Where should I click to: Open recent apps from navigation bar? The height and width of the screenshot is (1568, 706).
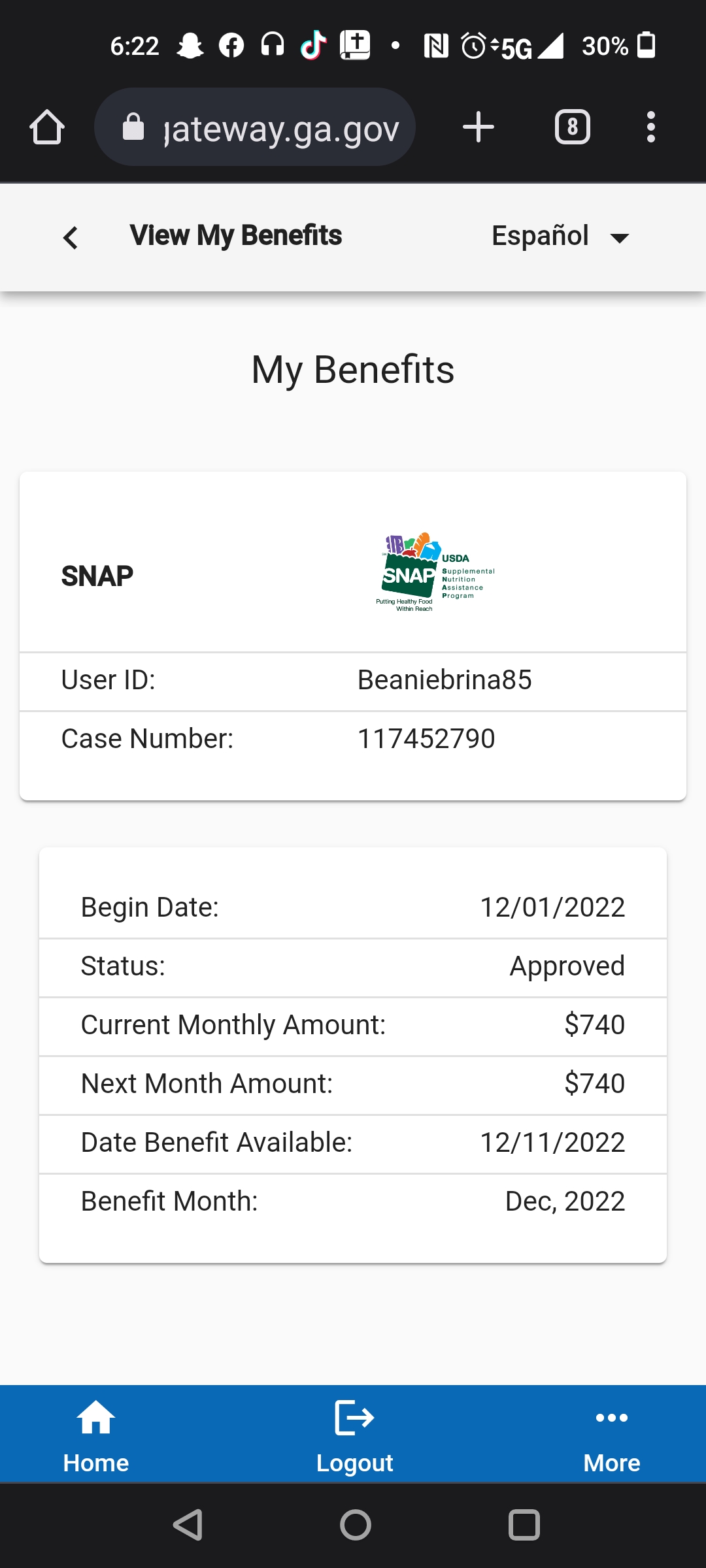pyautogui.click(x=524, y=1526)
